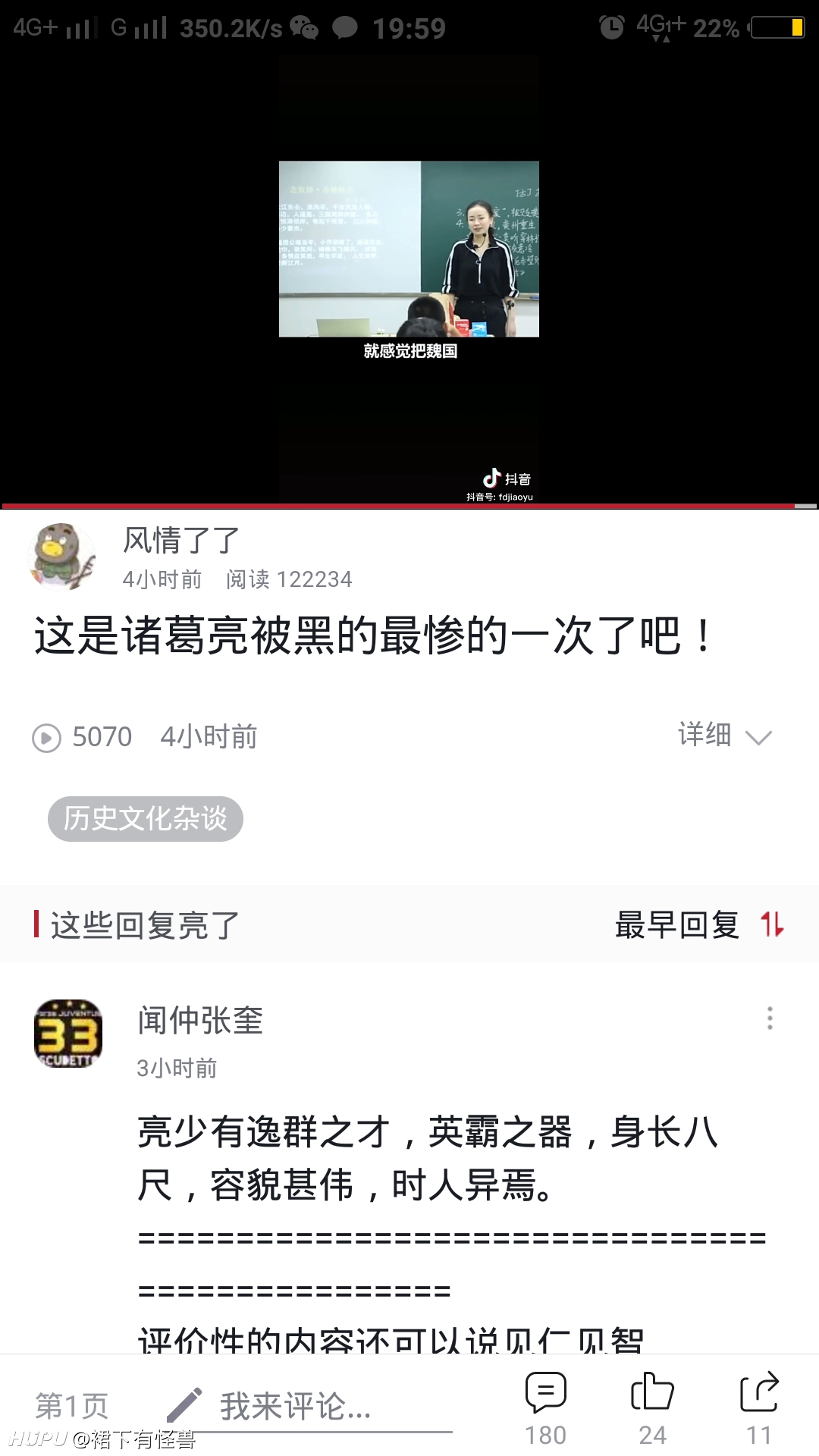
Task: Open 闻仲张奎's avatar profile
Action: [x=68, y=1033]
